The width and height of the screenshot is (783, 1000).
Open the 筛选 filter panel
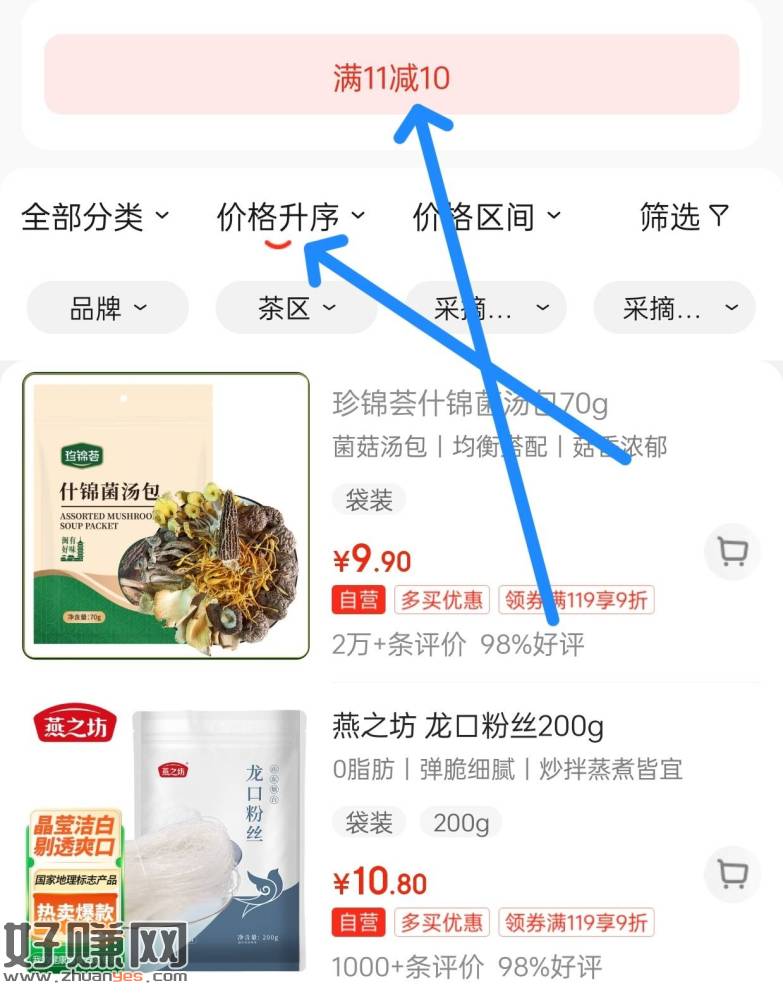[685, 217]
